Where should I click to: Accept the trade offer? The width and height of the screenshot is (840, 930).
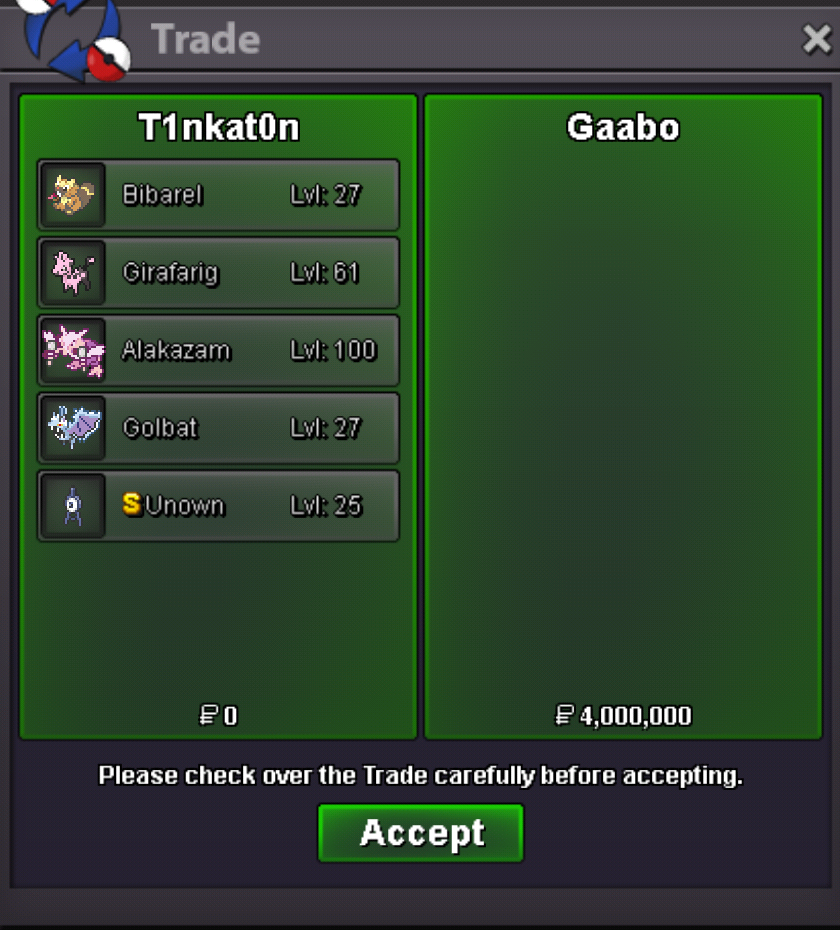click(x=421, y=833)
